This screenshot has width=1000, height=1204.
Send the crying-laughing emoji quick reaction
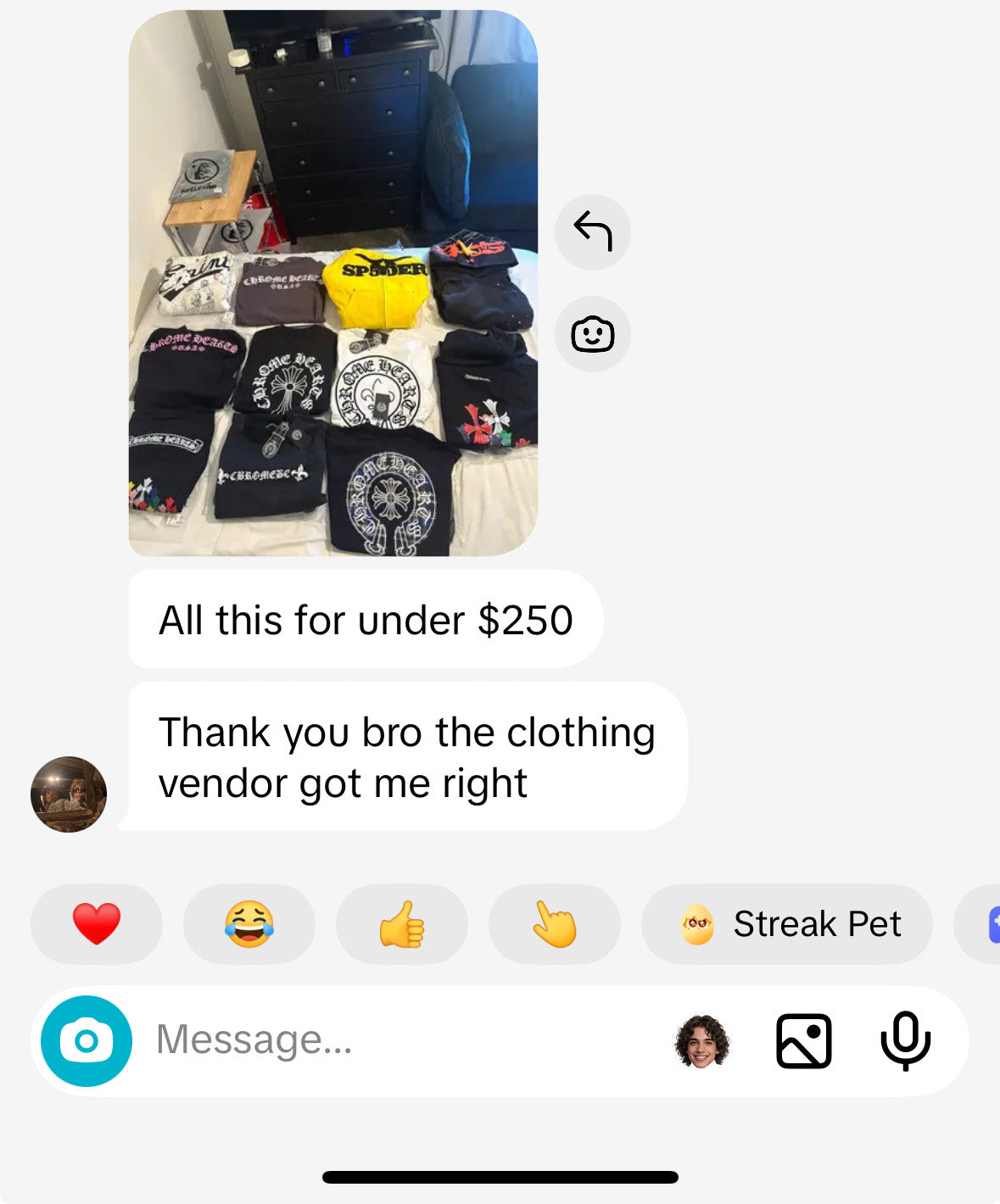click(249, 923)
